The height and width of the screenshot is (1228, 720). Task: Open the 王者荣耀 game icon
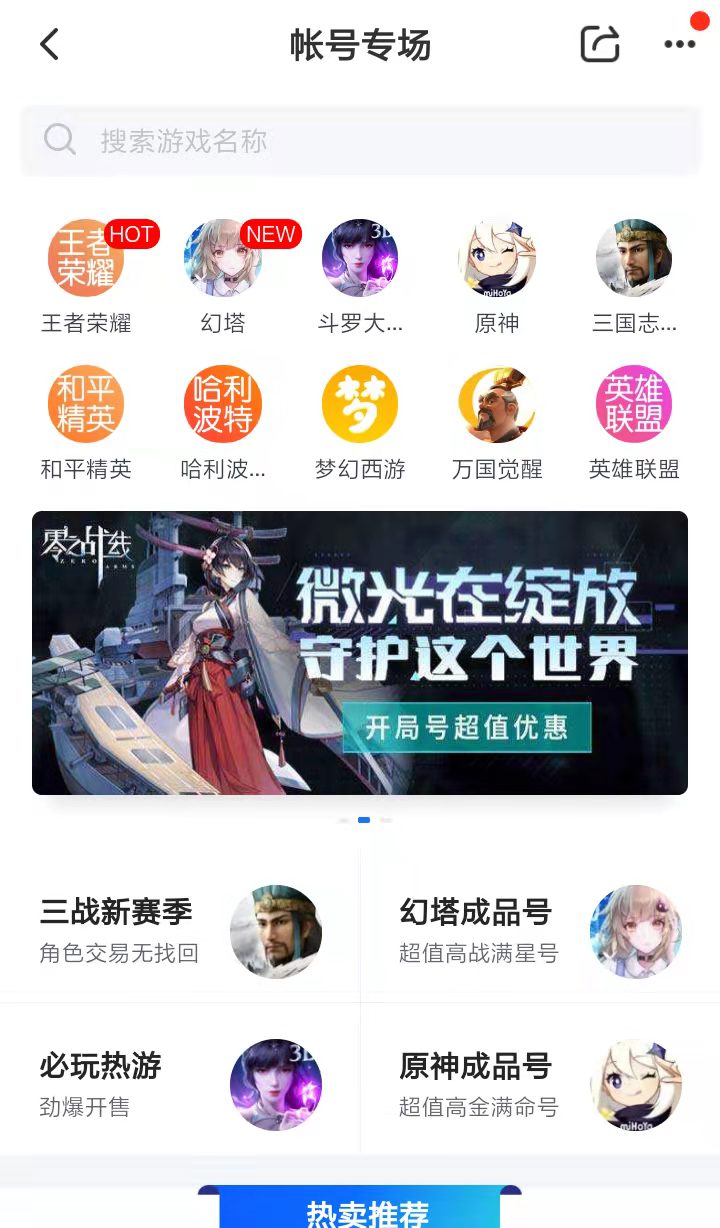(x=86, y=258)
